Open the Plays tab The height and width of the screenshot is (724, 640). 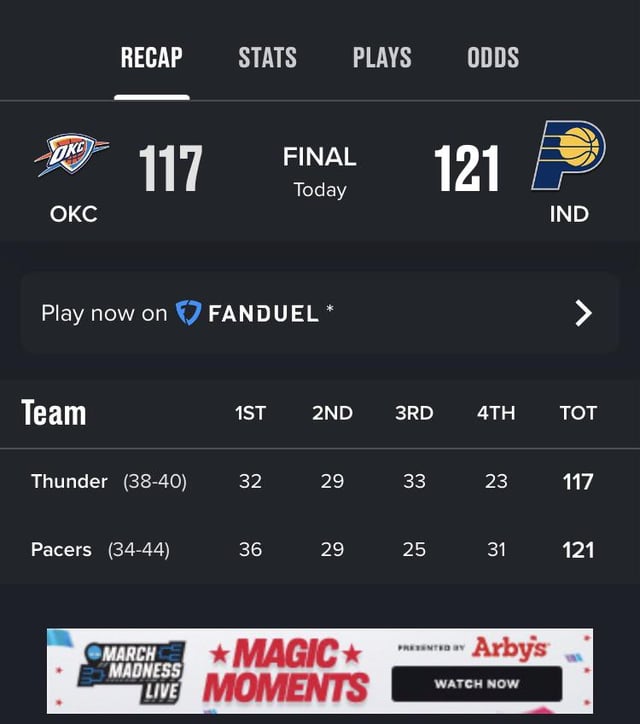tap(382, 58)
